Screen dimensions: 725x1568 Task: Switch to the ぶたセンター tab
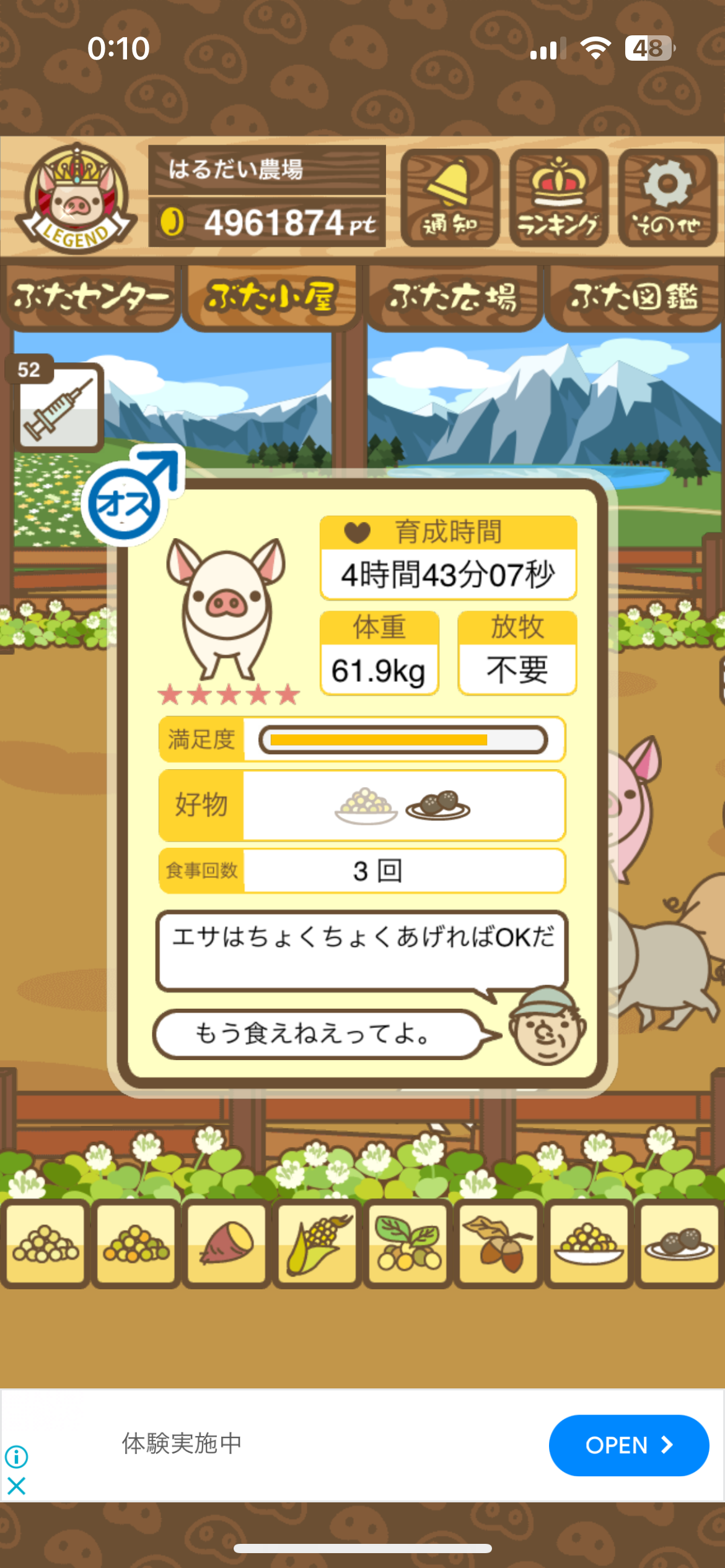click(90, 297)
